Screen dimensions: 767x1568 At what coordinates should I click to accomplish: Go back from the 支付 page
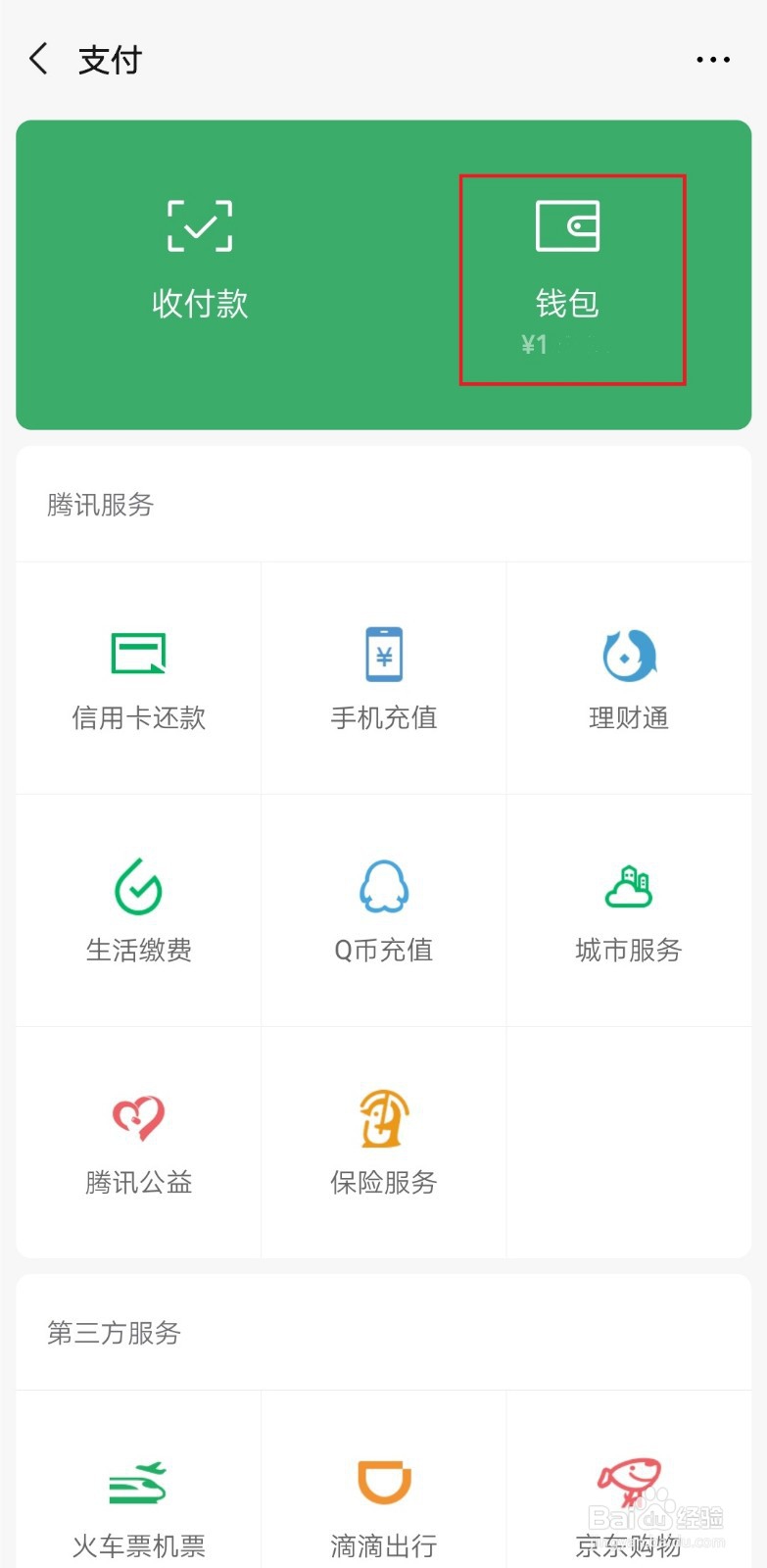tap(38, 60)
